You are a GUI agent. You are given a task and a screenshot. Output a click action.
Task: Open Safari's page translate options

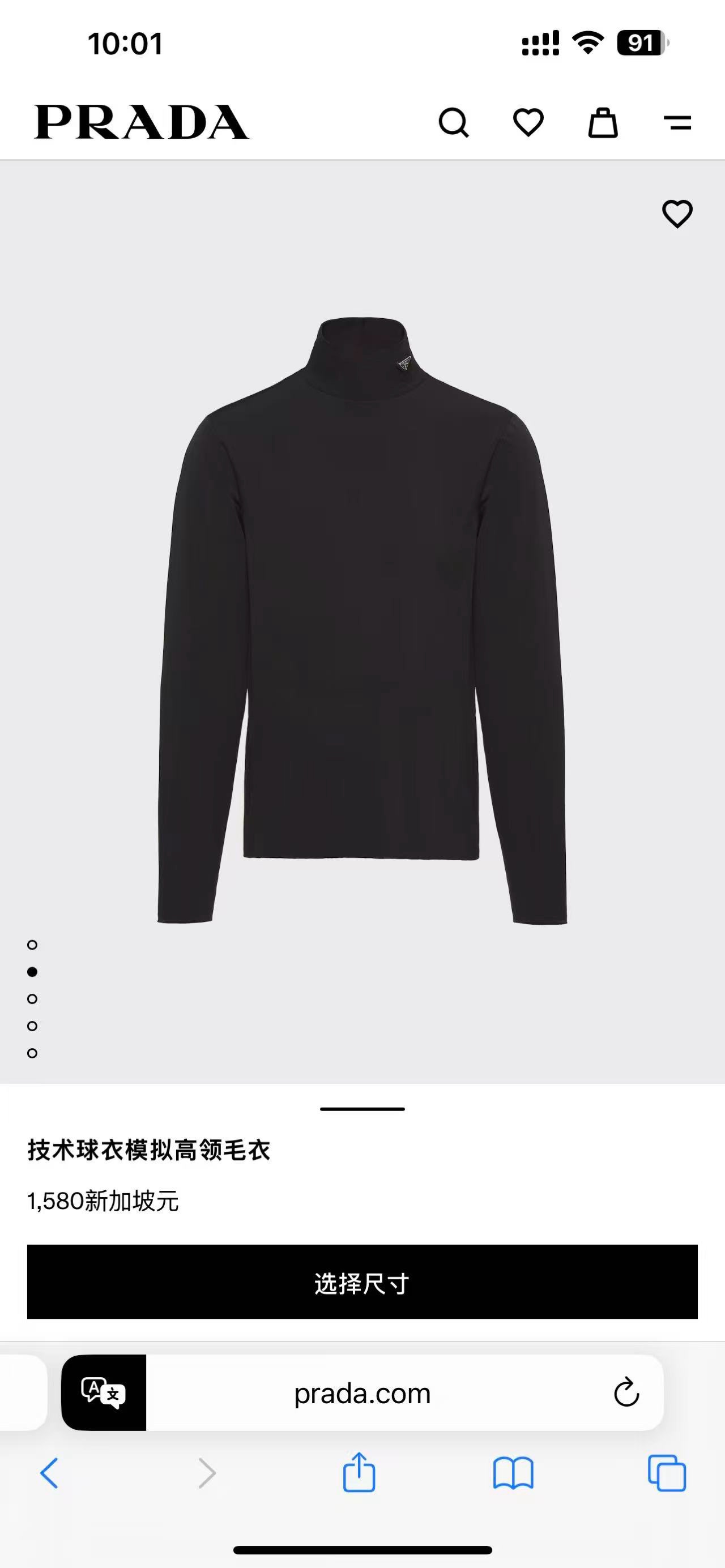coord(104,1392)
